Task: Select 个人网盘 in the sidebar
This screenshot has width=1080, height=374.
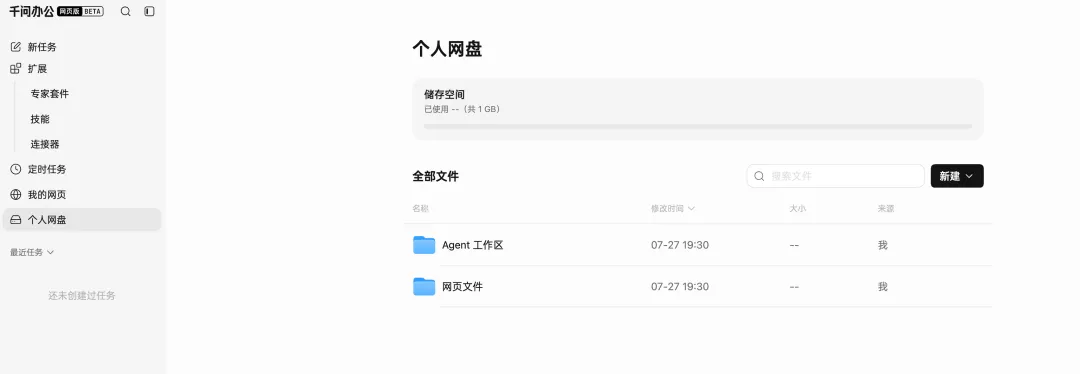Action: [x=82, y=220]
